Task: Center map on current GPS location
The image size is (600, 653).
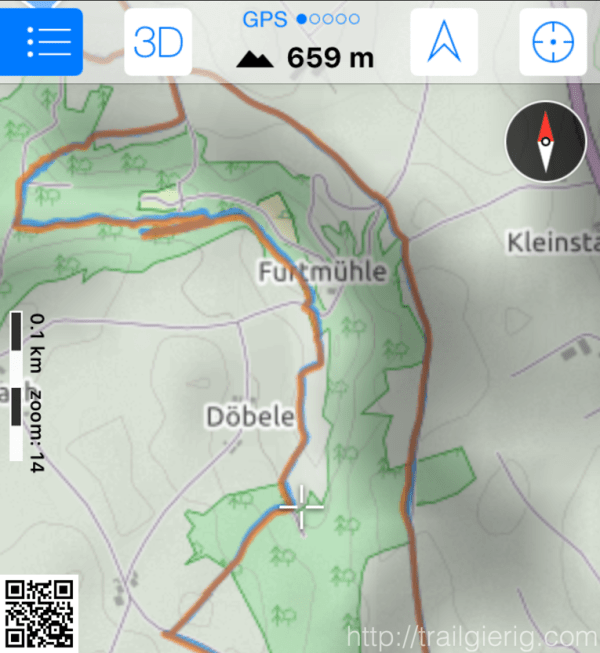Action: (x=552, y=42)
